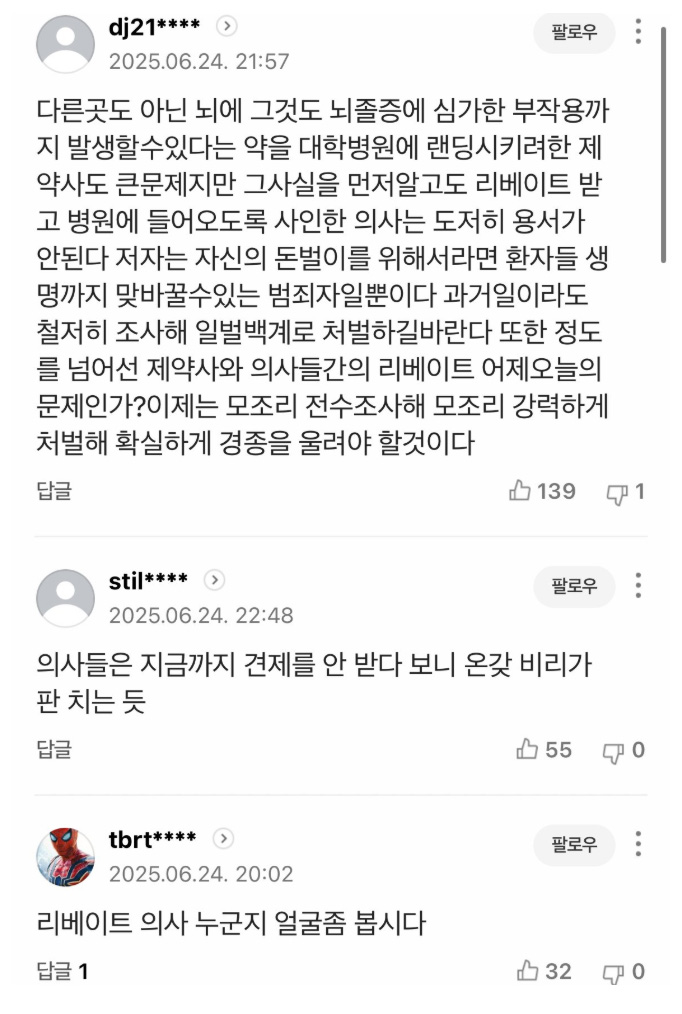Follow user tbrt****
This screenshot has height=1014, width=682.
click(x=574, y=844)
